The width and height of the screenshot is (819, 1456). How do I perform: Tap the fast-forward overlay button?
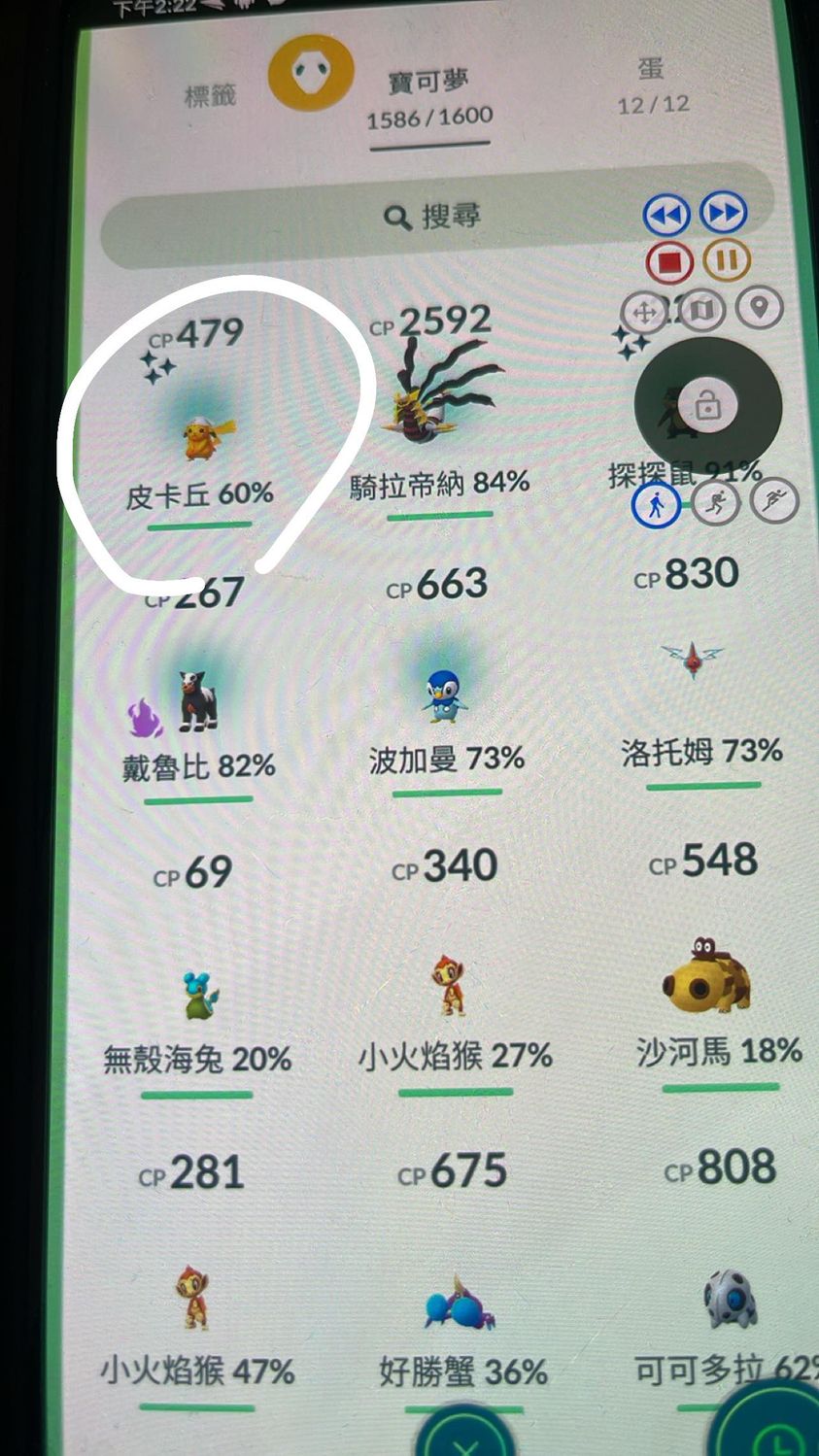724,214
